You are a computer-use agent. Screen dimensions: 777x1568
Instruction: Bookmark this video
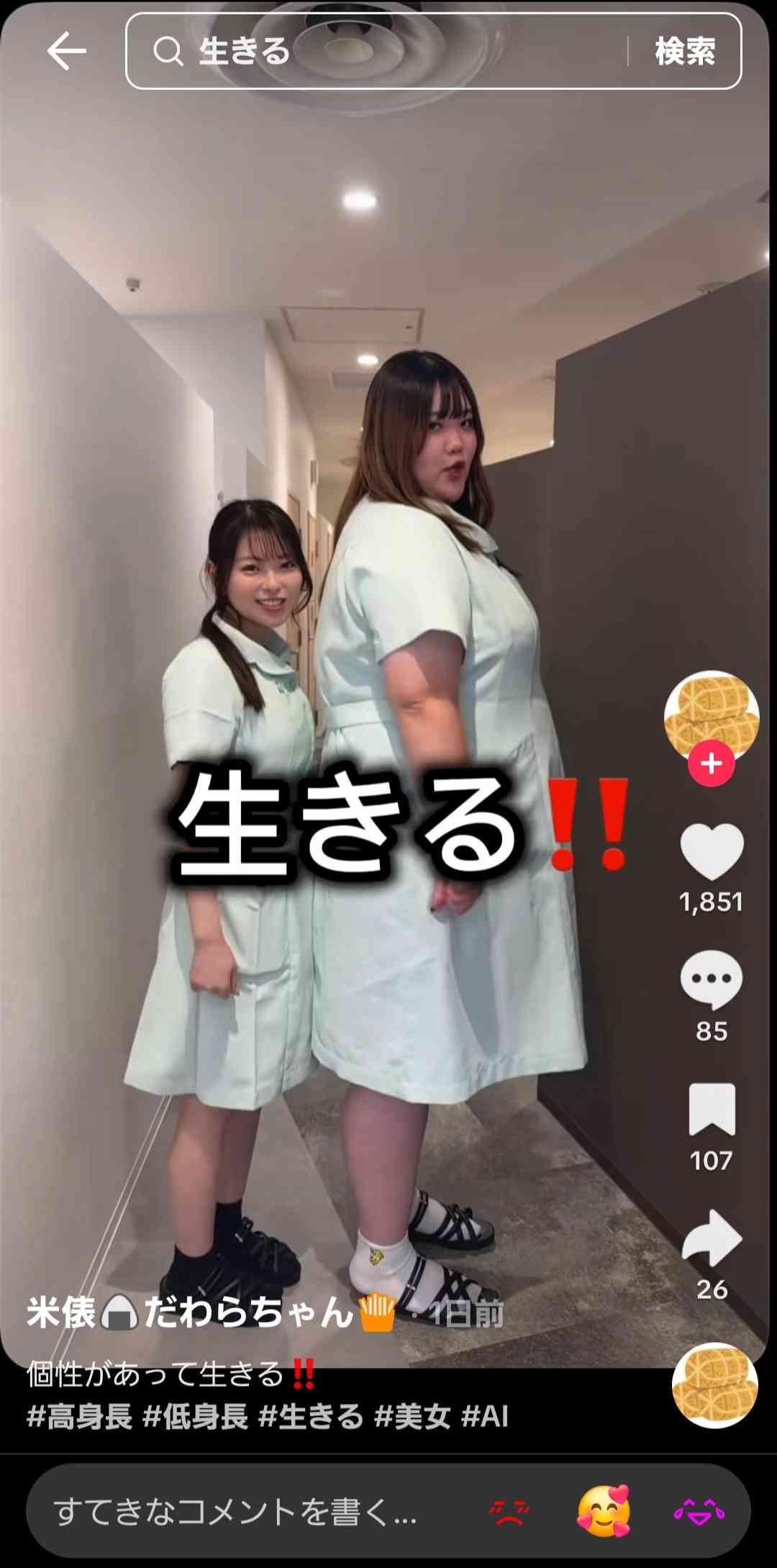(711, 1109)
